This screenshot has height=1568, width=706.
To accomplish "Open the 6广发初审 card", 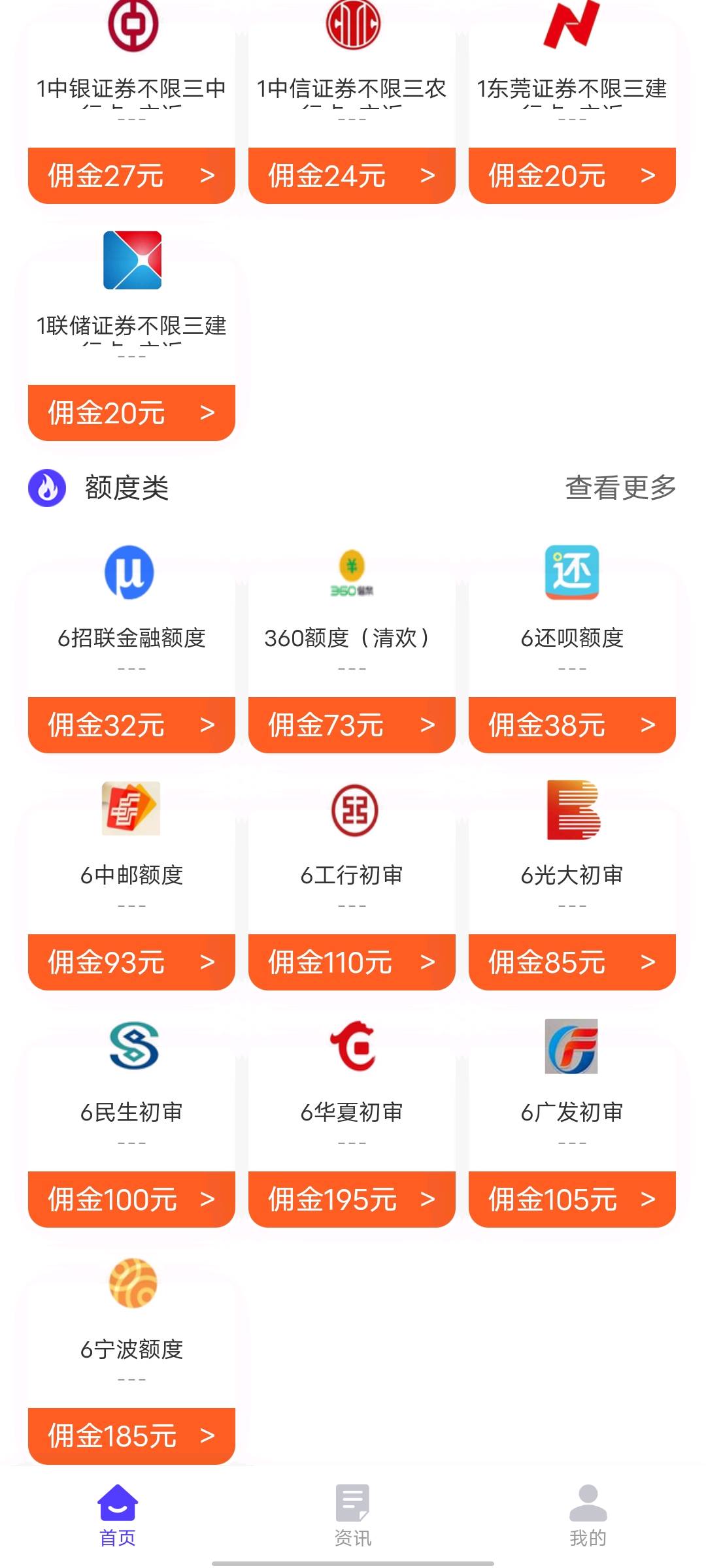I will tap(572, 1122).
